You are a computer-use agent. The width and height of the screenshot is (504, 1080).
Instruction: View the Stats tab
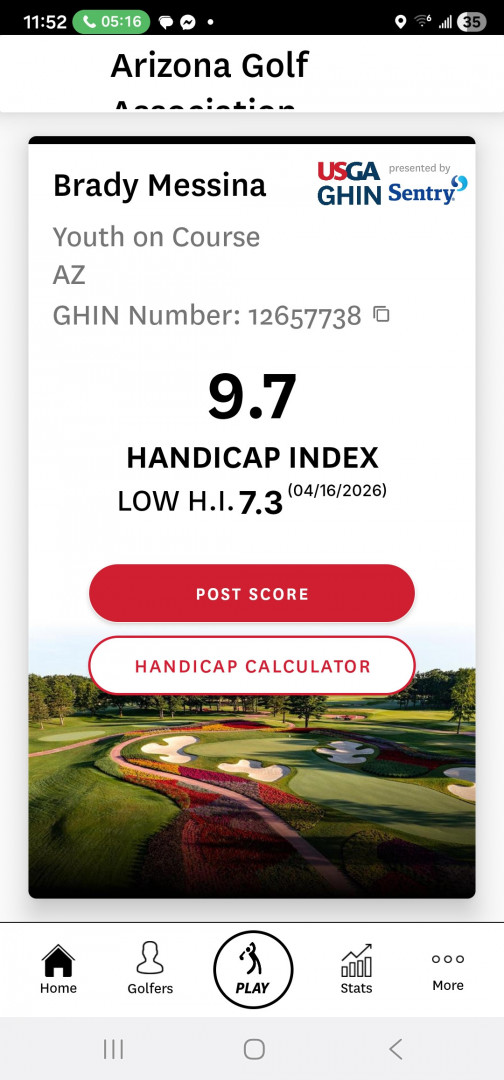click(357, 970)
